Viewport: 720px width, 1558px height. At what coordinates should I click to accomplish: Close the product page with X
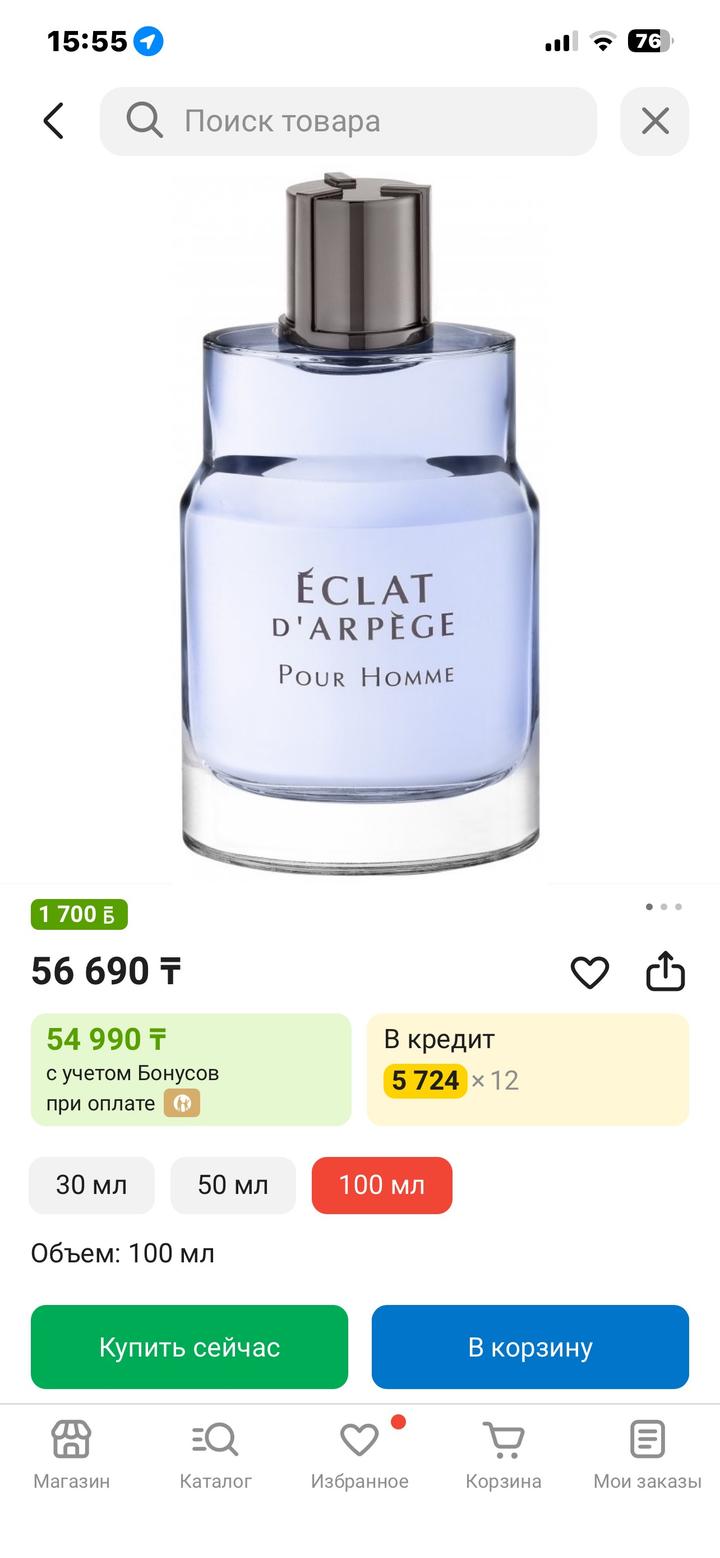654,121
